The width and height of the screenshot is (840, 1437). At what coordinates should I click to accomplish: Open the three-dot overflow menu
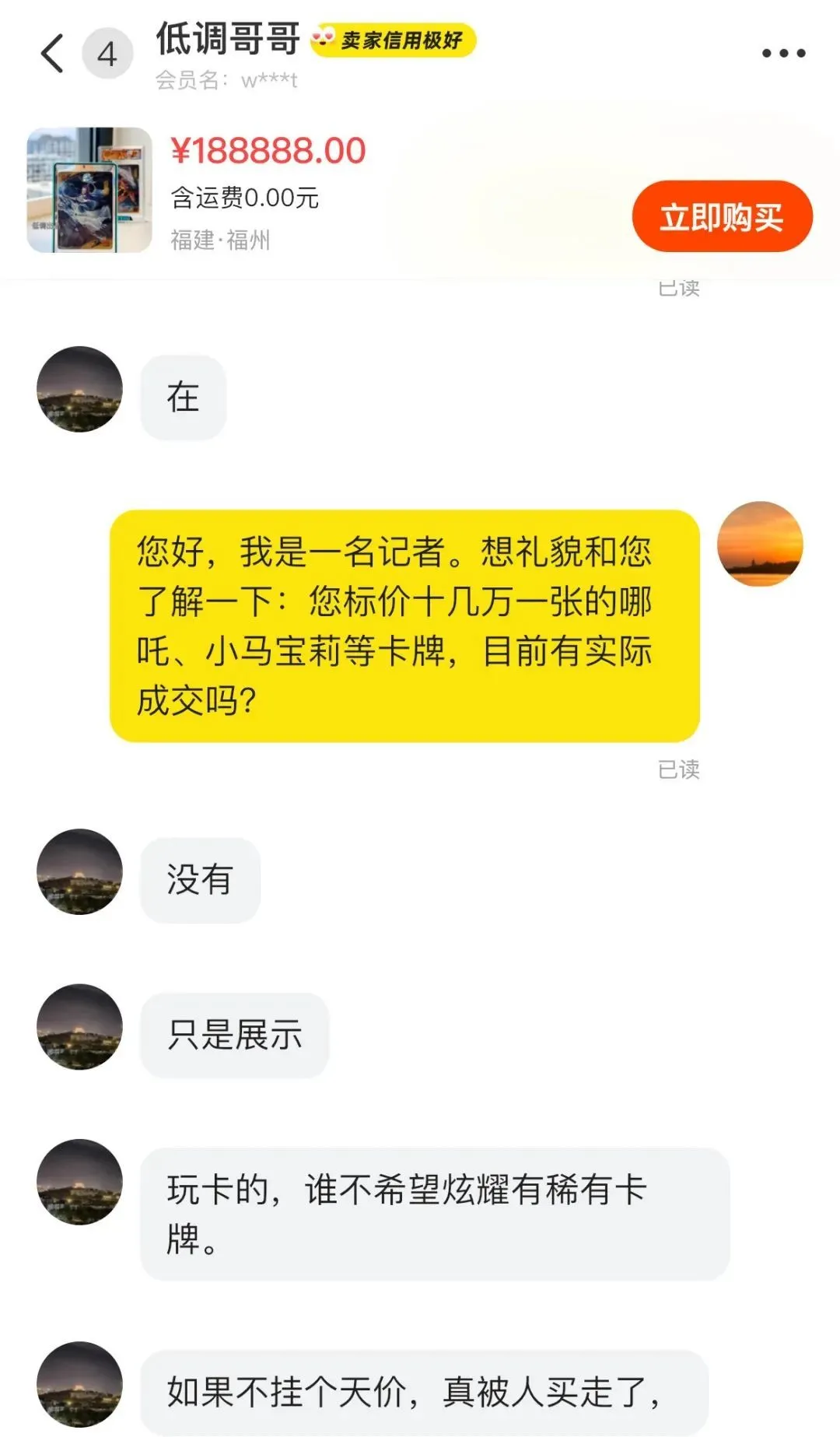coord(783,53)
